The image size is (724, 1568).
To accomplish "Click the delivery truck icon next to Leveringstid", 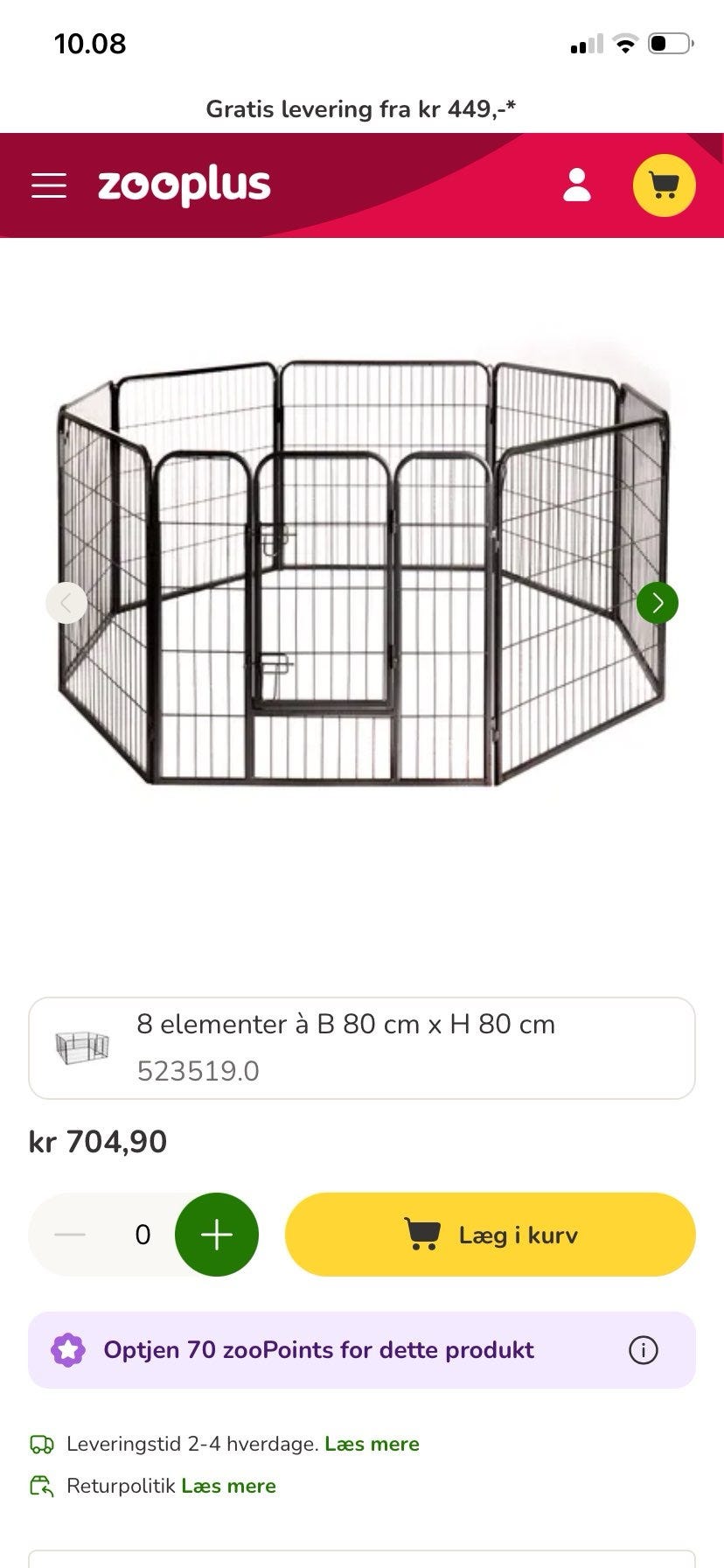I will point(40,1444).
